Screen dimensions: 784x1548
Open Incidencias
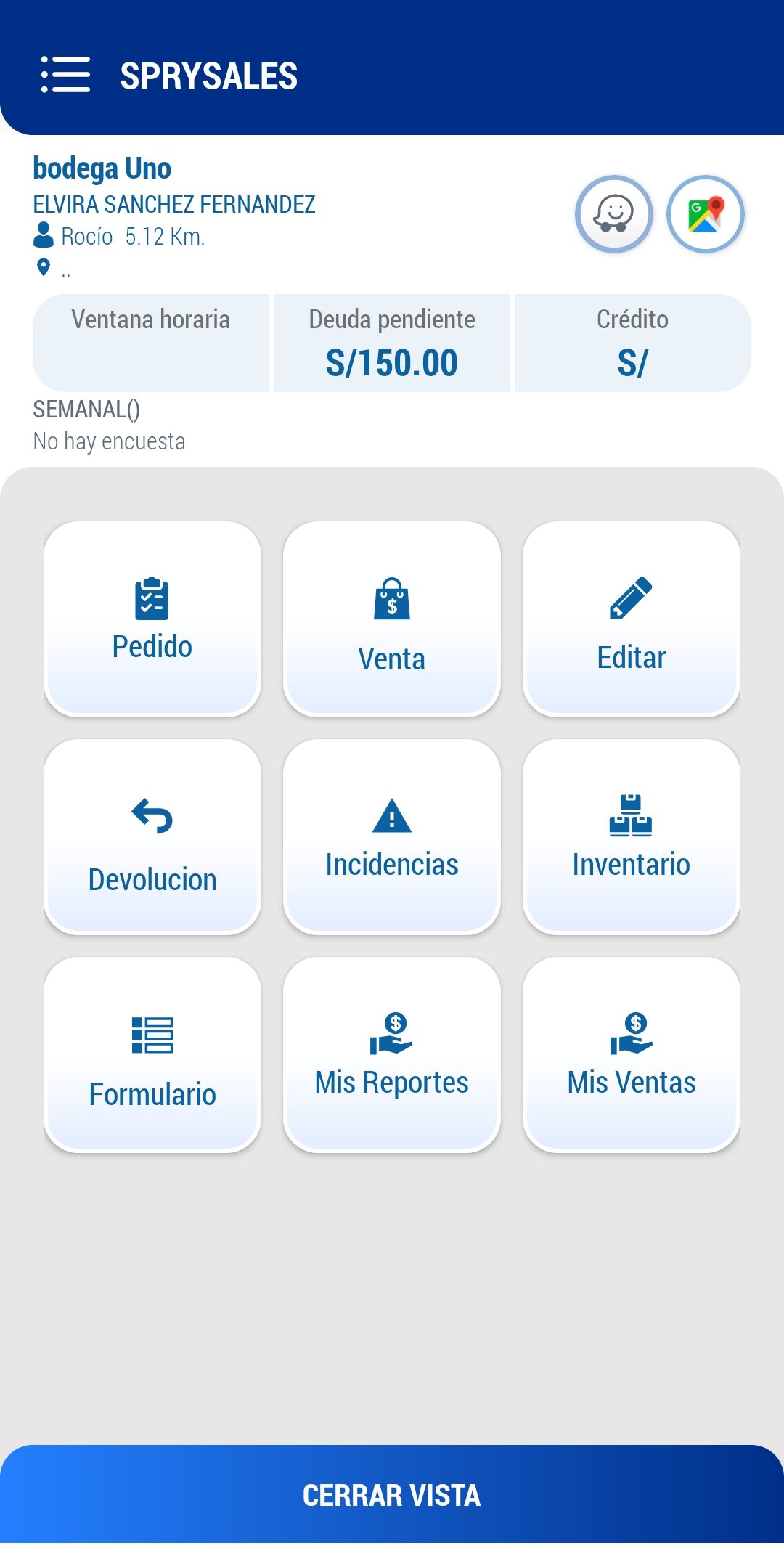click(x=392, y=836)
